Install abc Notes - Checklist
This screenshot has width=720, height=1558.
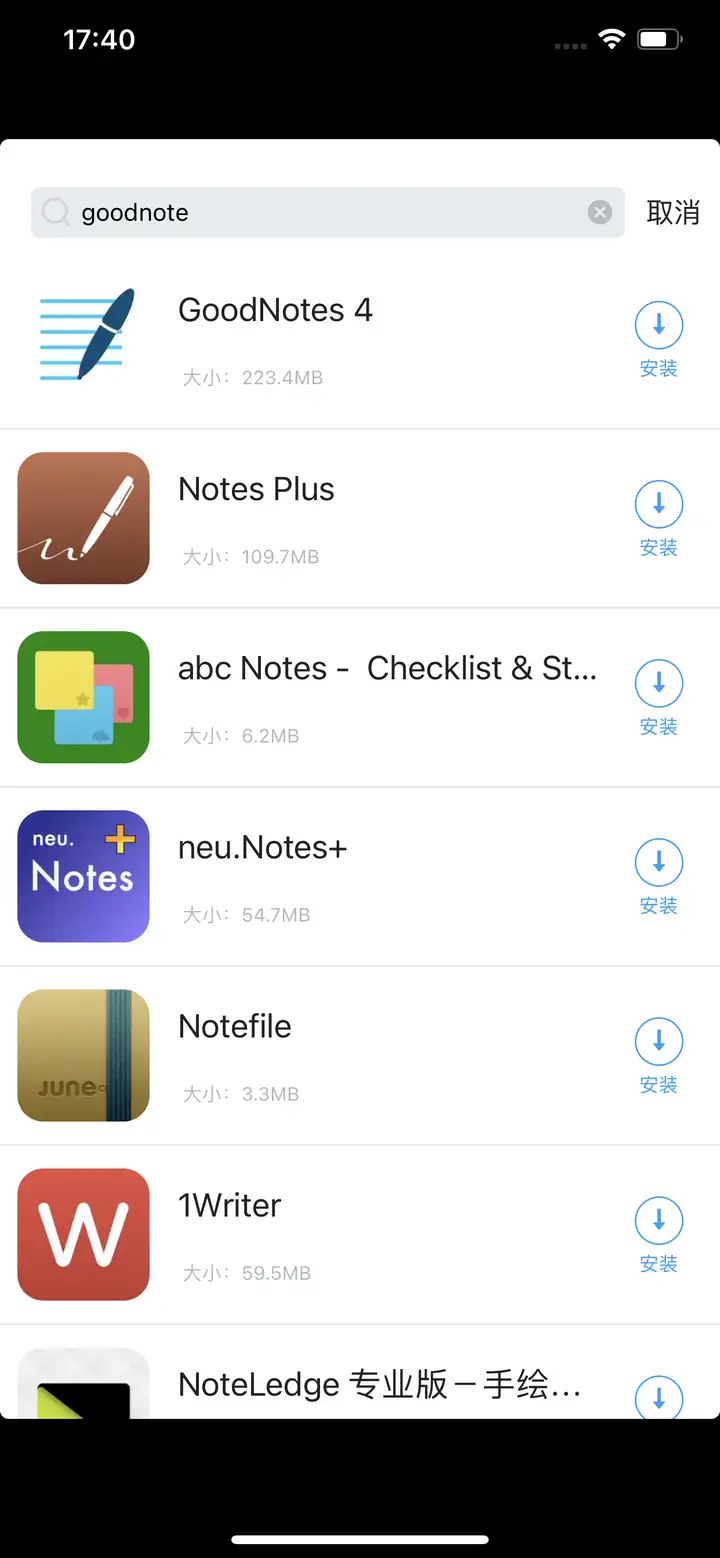659,697
